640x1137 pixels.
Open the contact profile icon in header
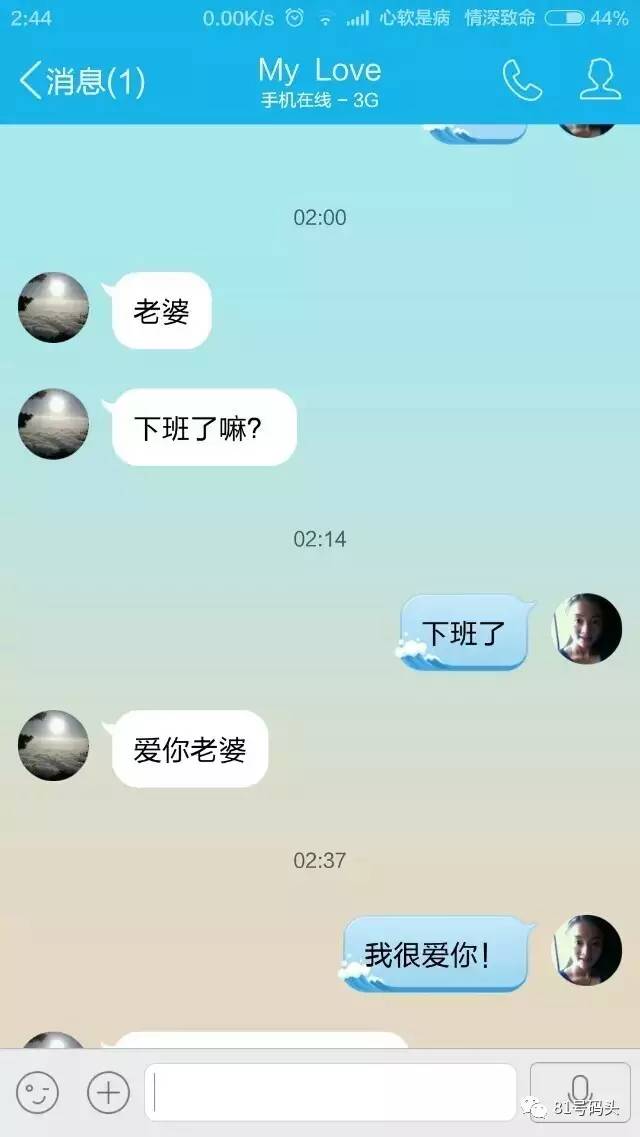600,80
